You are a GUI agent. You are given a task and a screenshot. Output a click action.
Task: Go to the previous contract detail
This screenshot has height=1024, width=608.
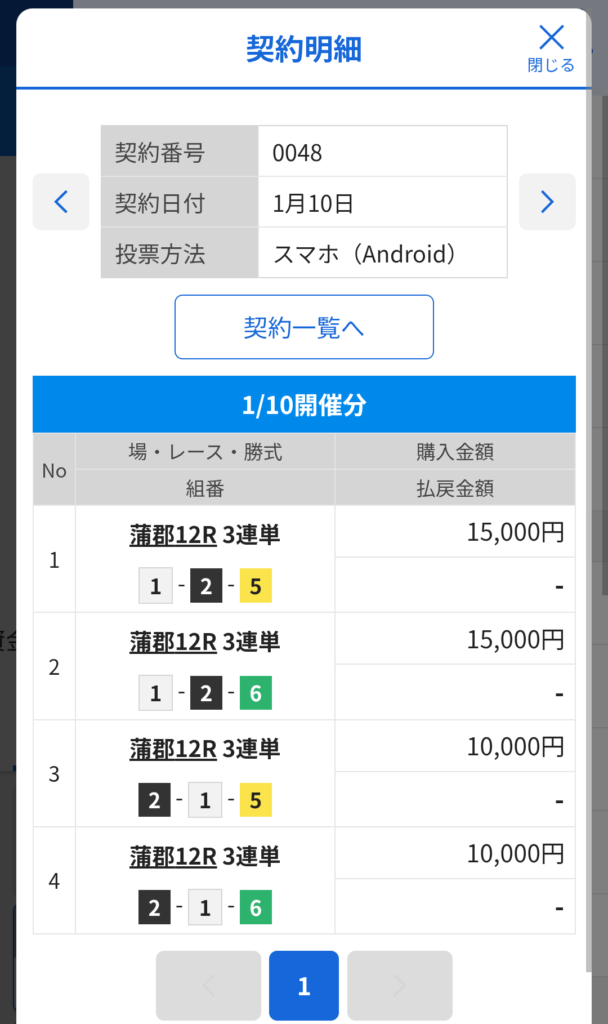[61, 202]
